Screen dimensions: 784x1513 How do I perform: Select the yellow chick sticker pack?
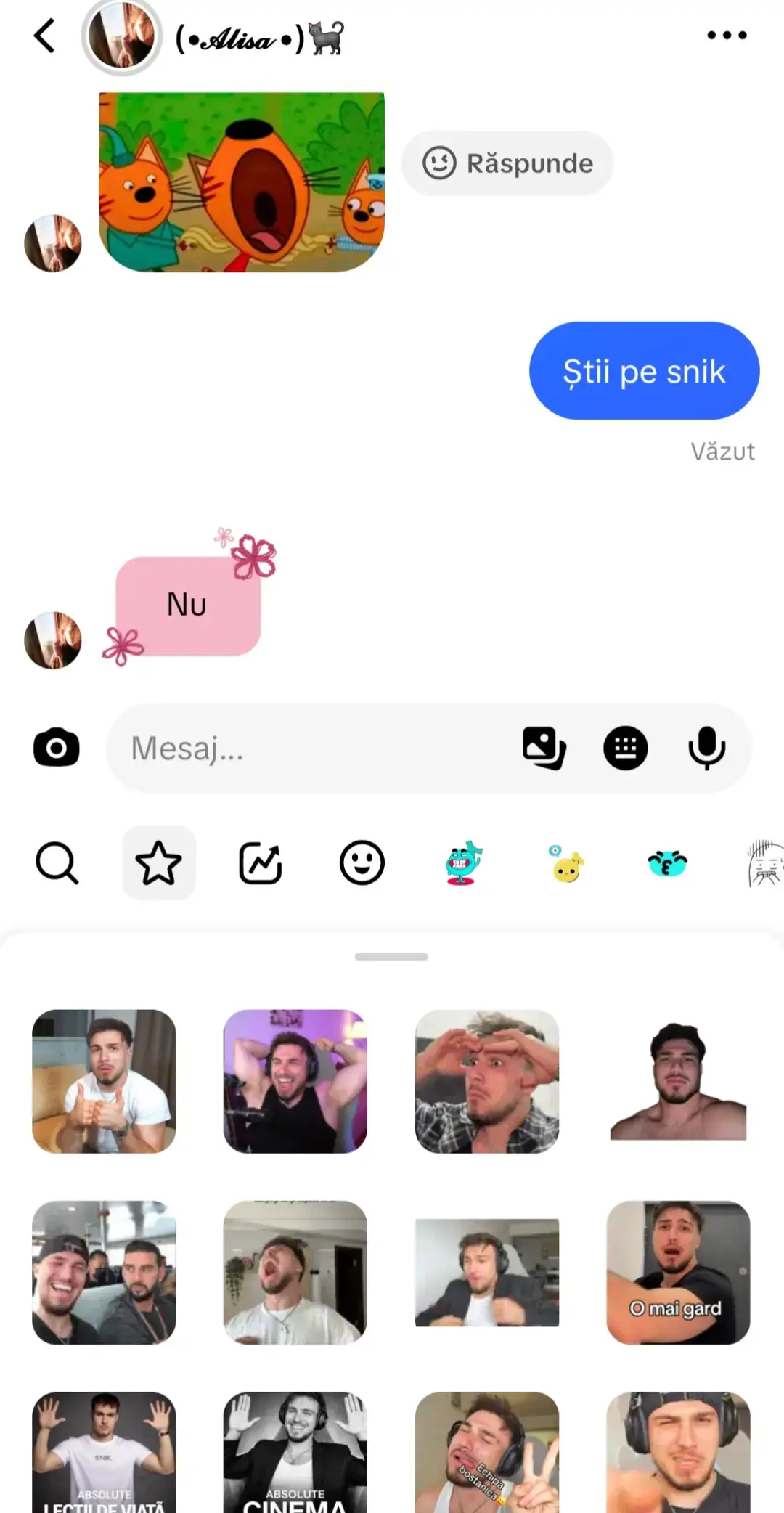click(565, 863)
